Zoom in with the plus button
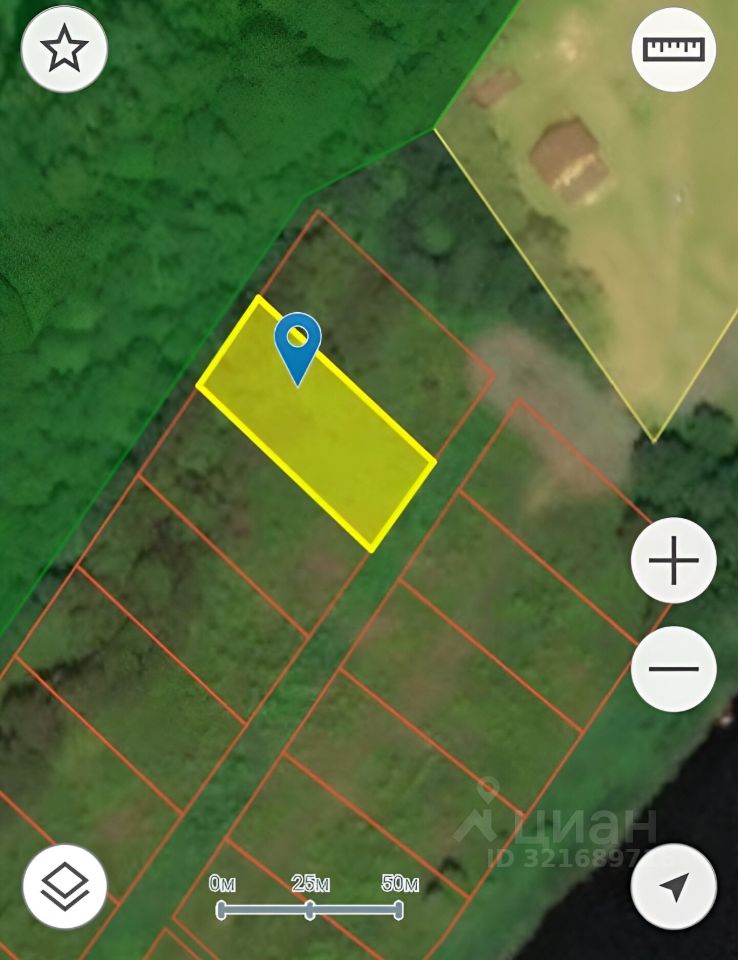Viewport: 738px width, 960px height. 673,561
